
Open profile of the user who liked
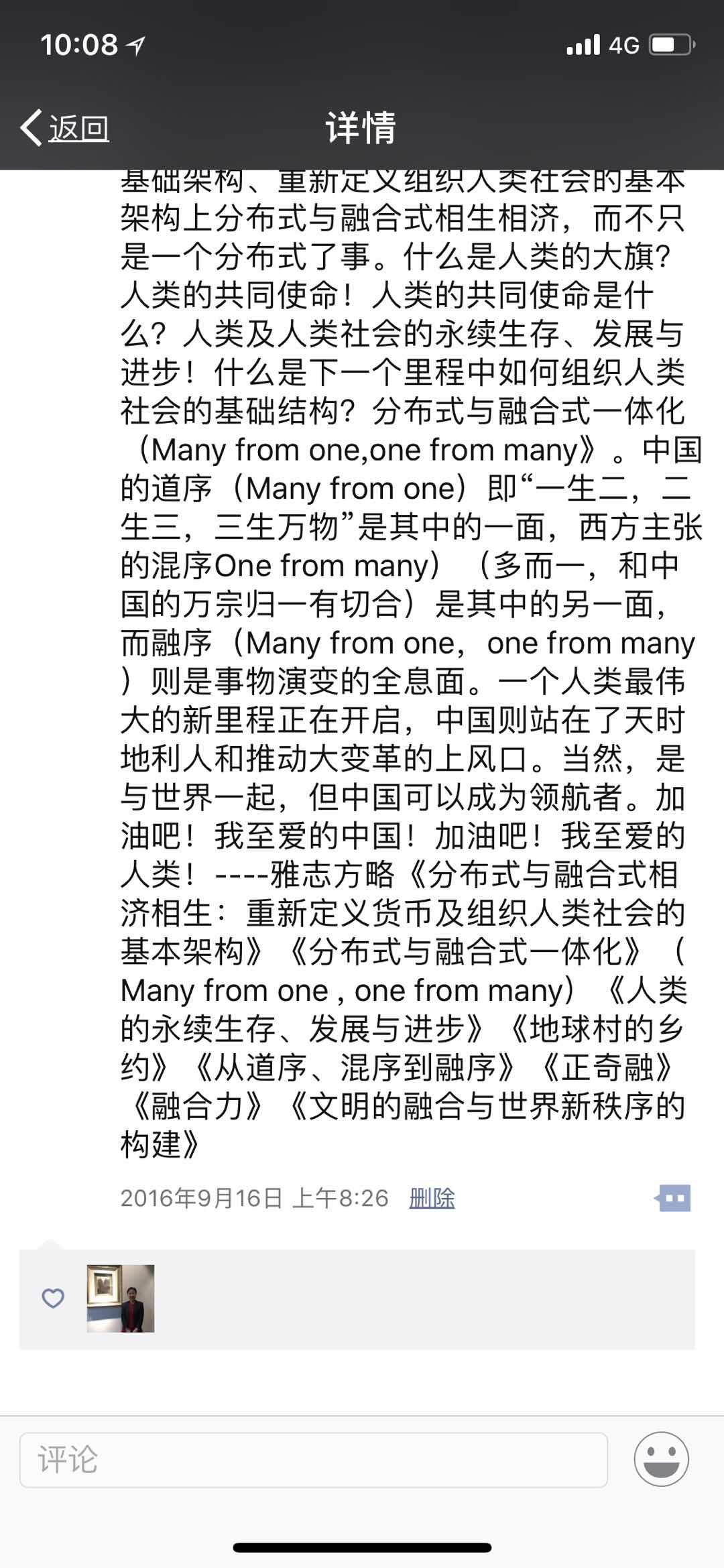pyautogui.click(x=121, y=1299)
